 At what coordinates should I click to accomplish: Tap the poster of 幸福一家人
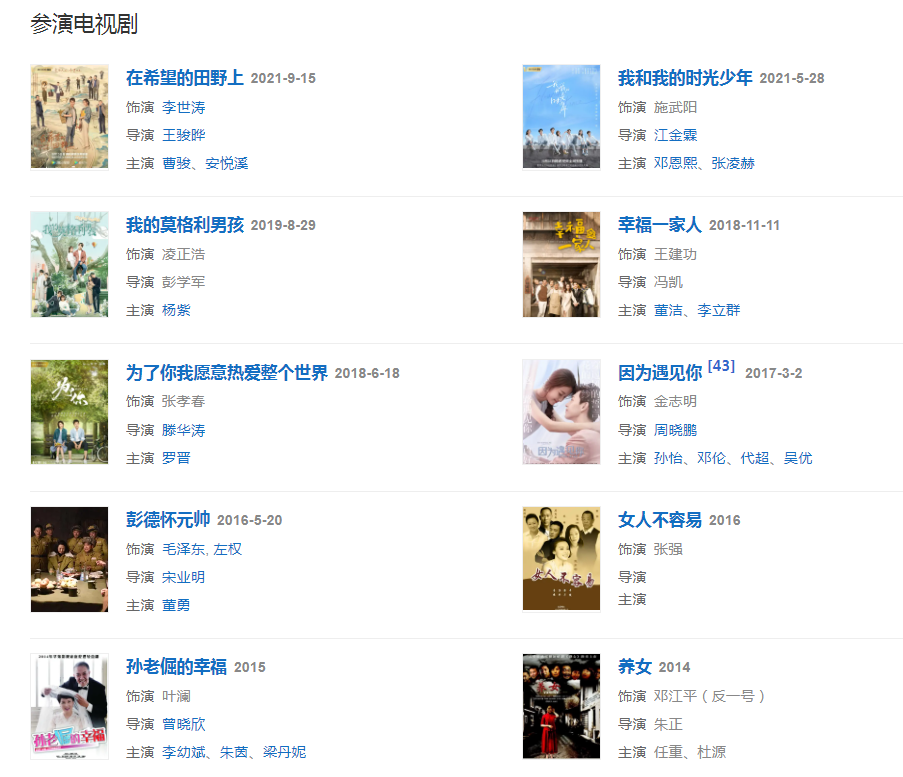click(x=561, y=264)
